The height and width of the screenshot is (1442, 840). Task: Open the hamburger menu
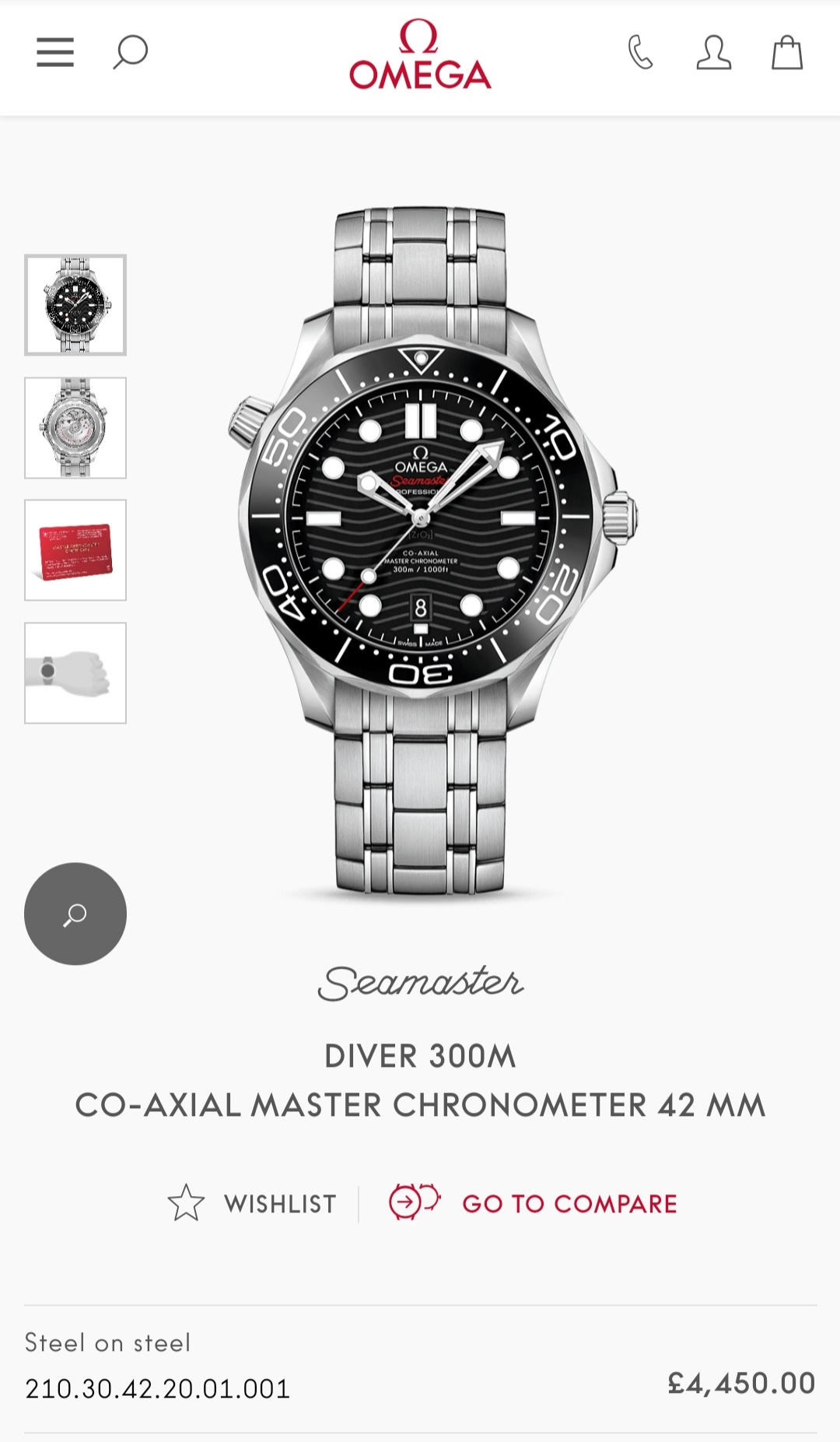(x=55, y=53)
